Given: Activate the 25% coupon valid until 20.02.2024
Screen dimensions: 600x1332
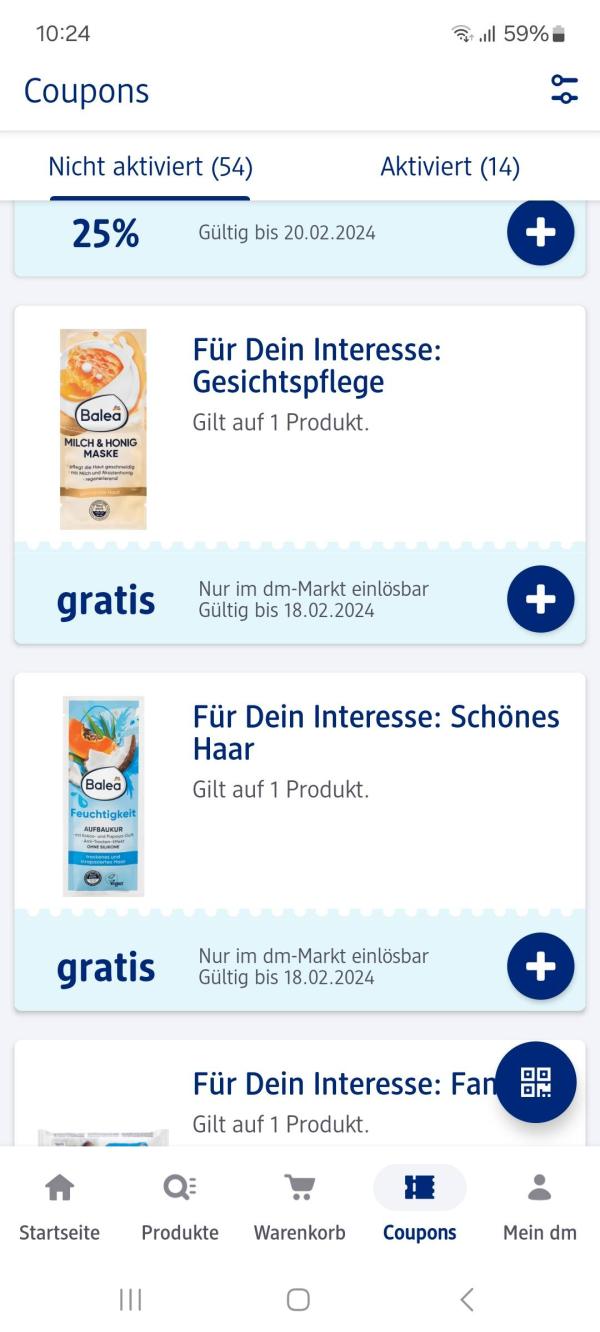Looking at the screenshot, I should [x=540, y=233].
